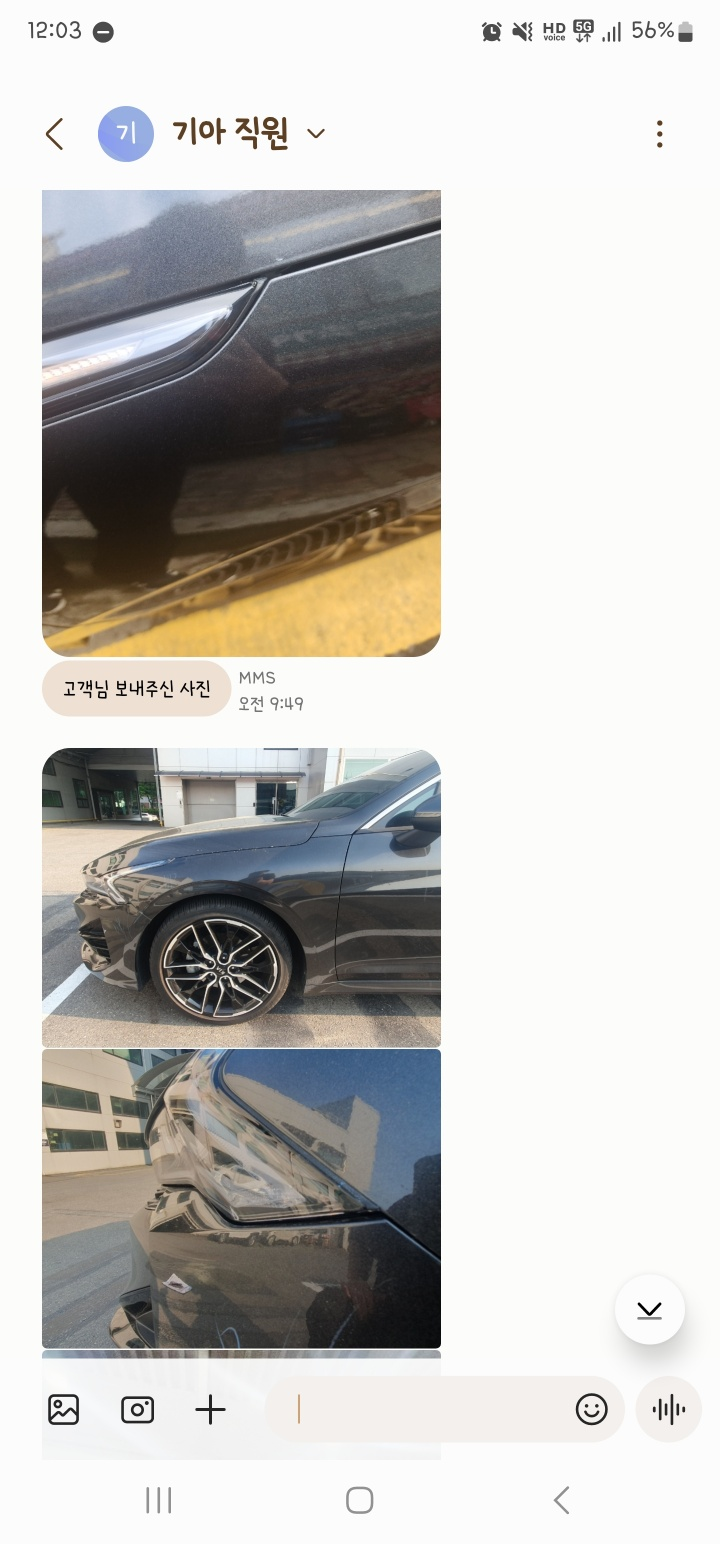The width and height of the screenshot is (720, 1544).
Task: Go back to the conversation list
Action: 55,134
